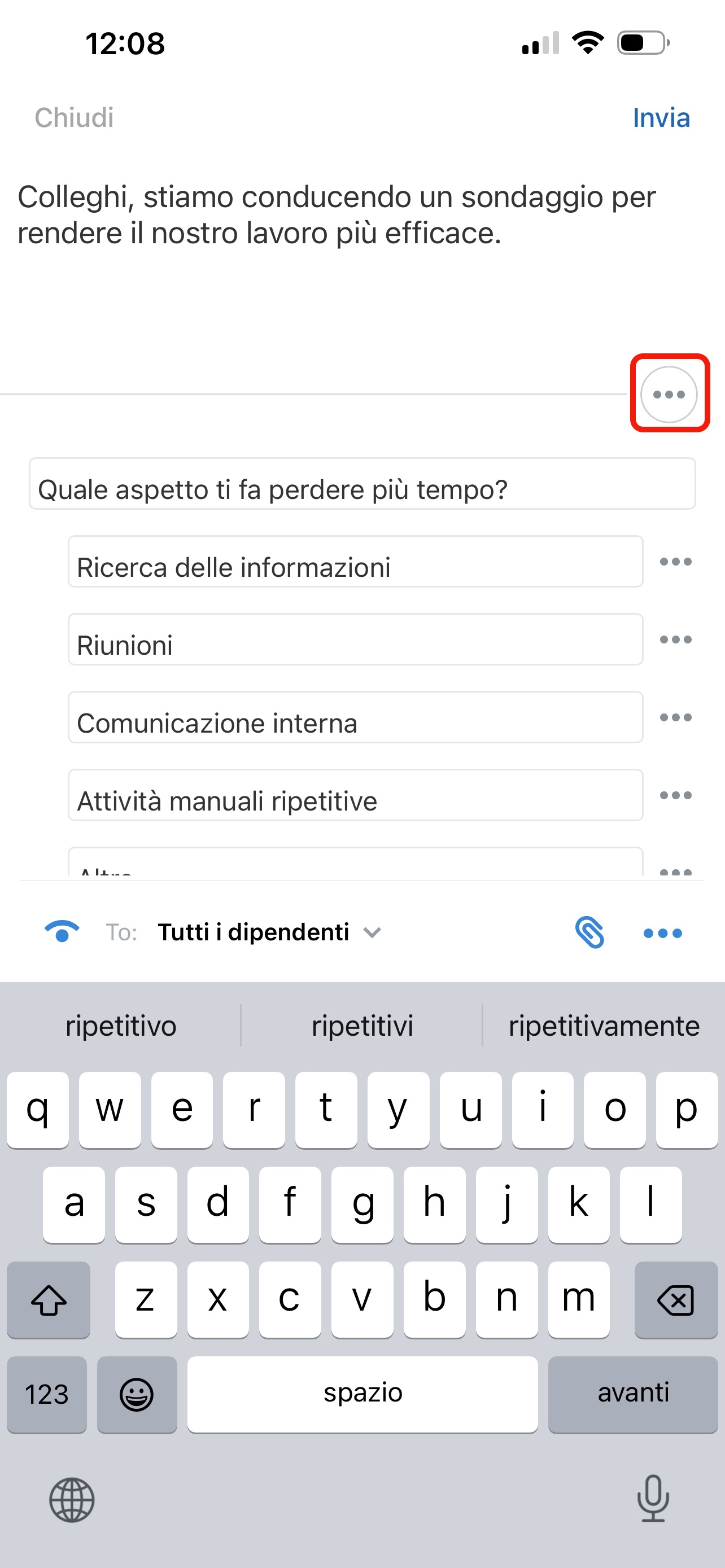The height and width of the screenshot is (1568, 725).
Task: Open the blue more options menu
Action: (662, 933)
